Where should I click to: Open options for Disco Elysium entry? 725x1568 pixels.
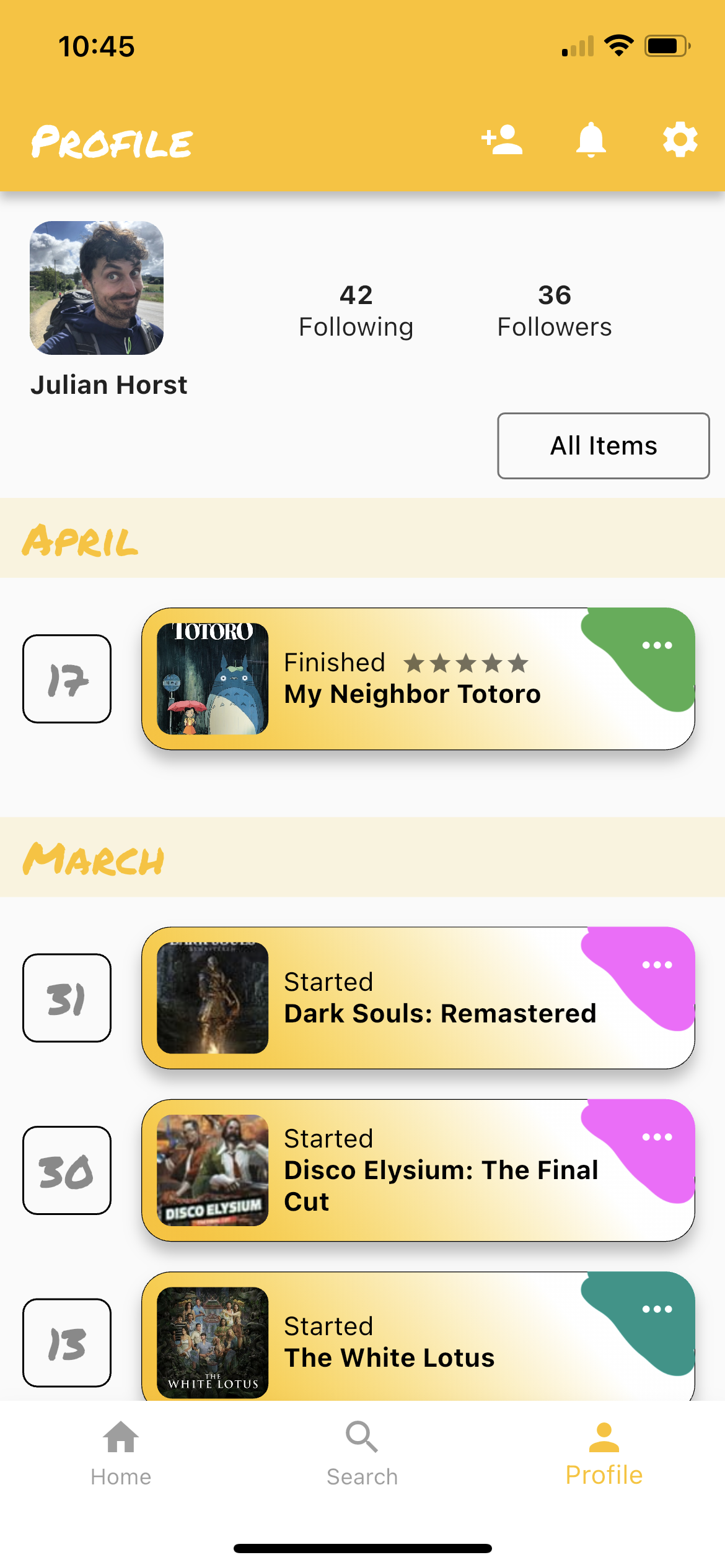click(x=656, y=1136)
